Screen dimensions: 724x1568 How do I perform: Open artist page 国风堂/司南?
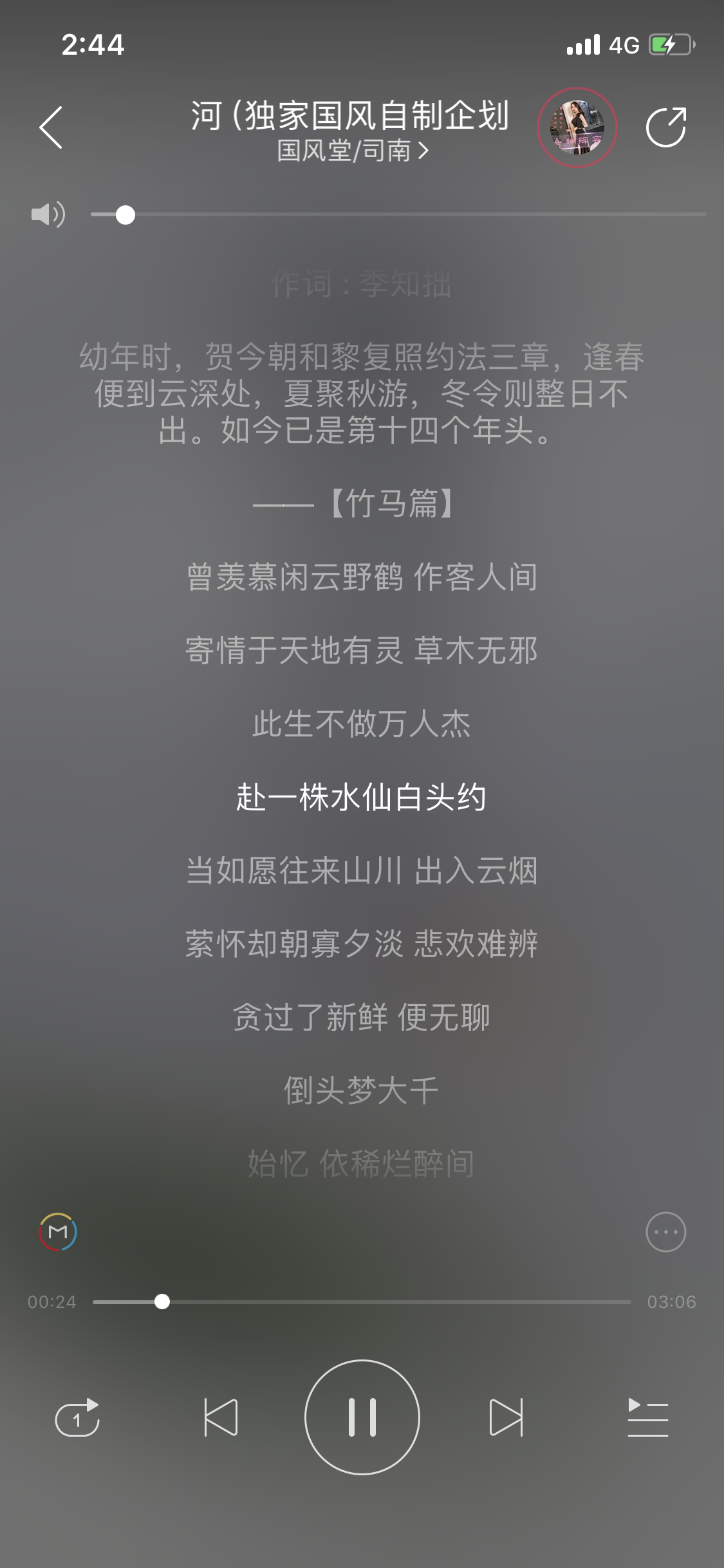(352, 151)
